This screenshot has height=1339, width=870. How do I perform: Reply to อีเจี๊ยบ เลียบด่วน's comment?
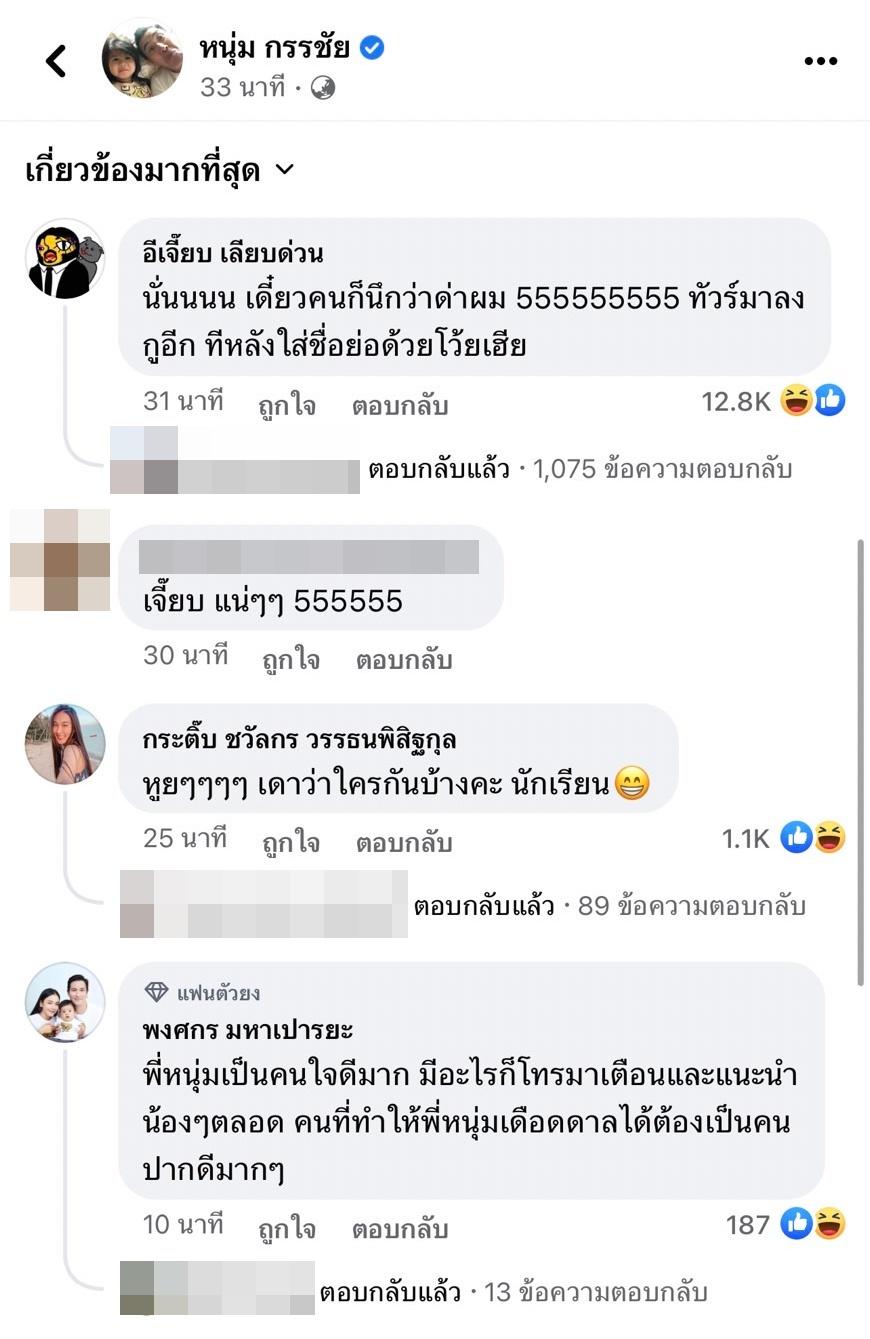point(399,405)
